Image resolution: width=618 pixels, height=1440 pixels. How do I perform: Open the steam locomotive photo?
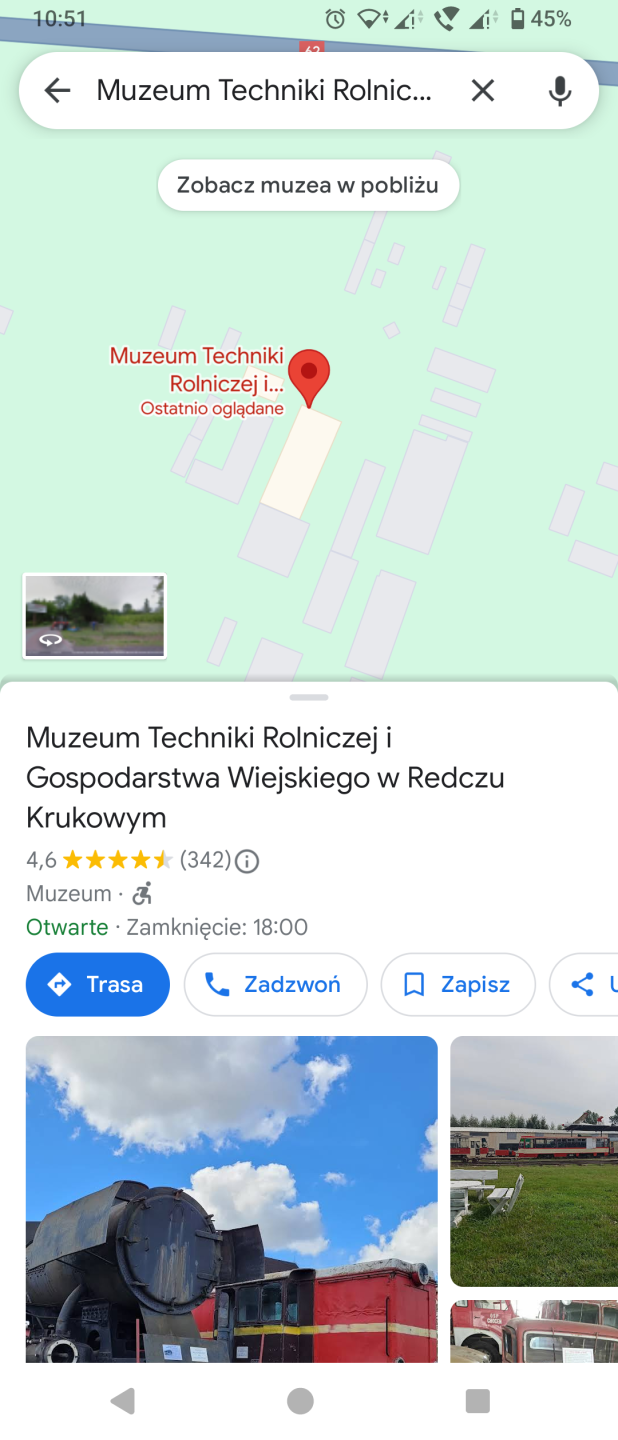[231, 1198]
